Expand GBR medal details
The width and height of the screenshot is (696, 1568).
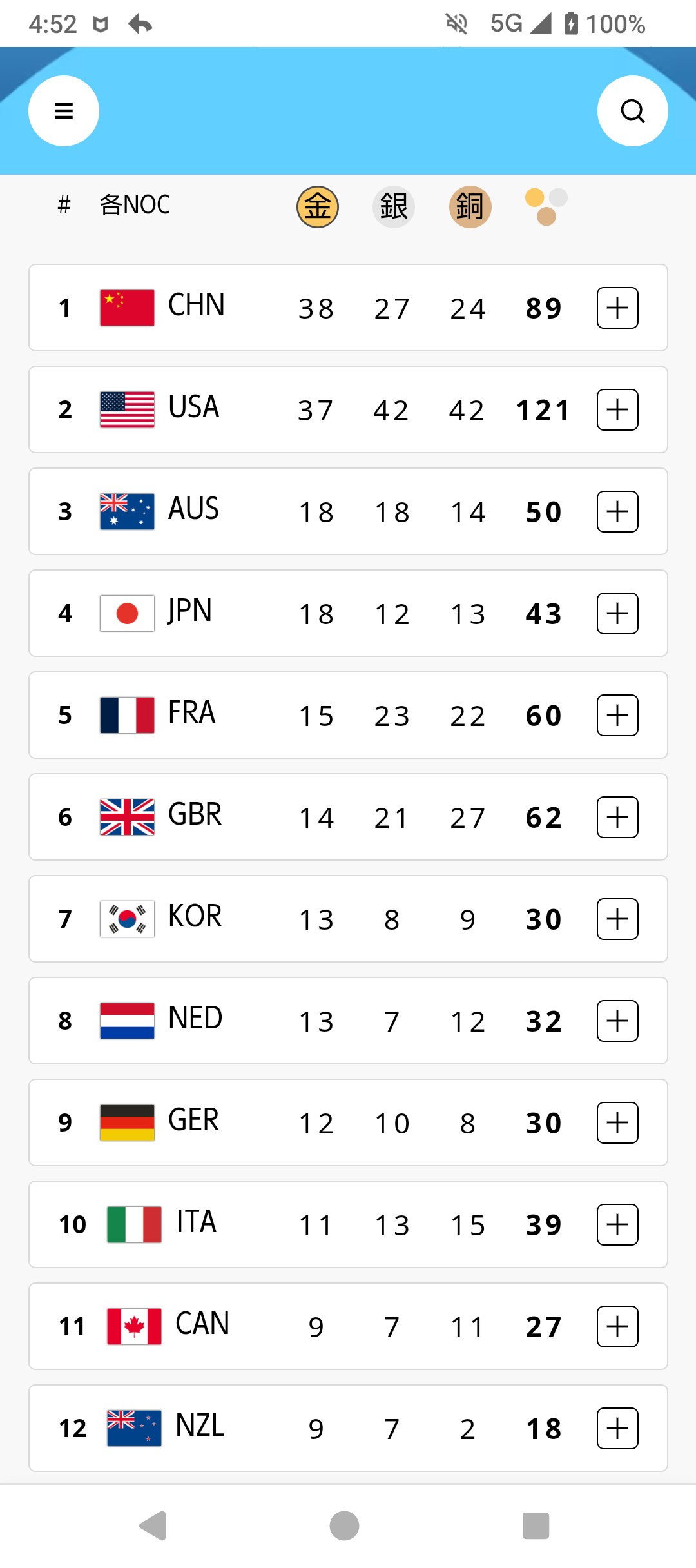pos(617,817)
